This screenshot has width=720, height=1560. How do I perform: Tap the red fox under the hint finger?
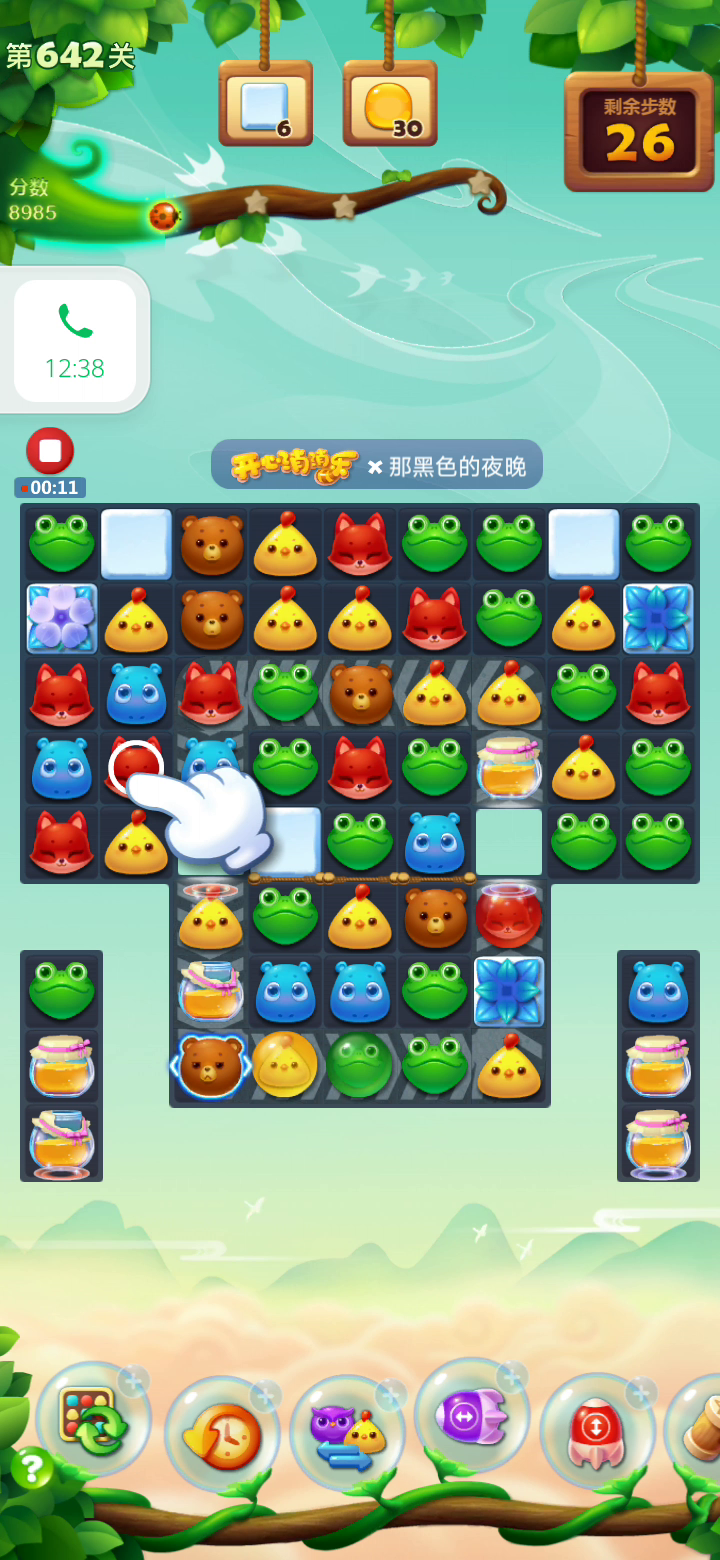pyautogui.click(x=136, y=768)
